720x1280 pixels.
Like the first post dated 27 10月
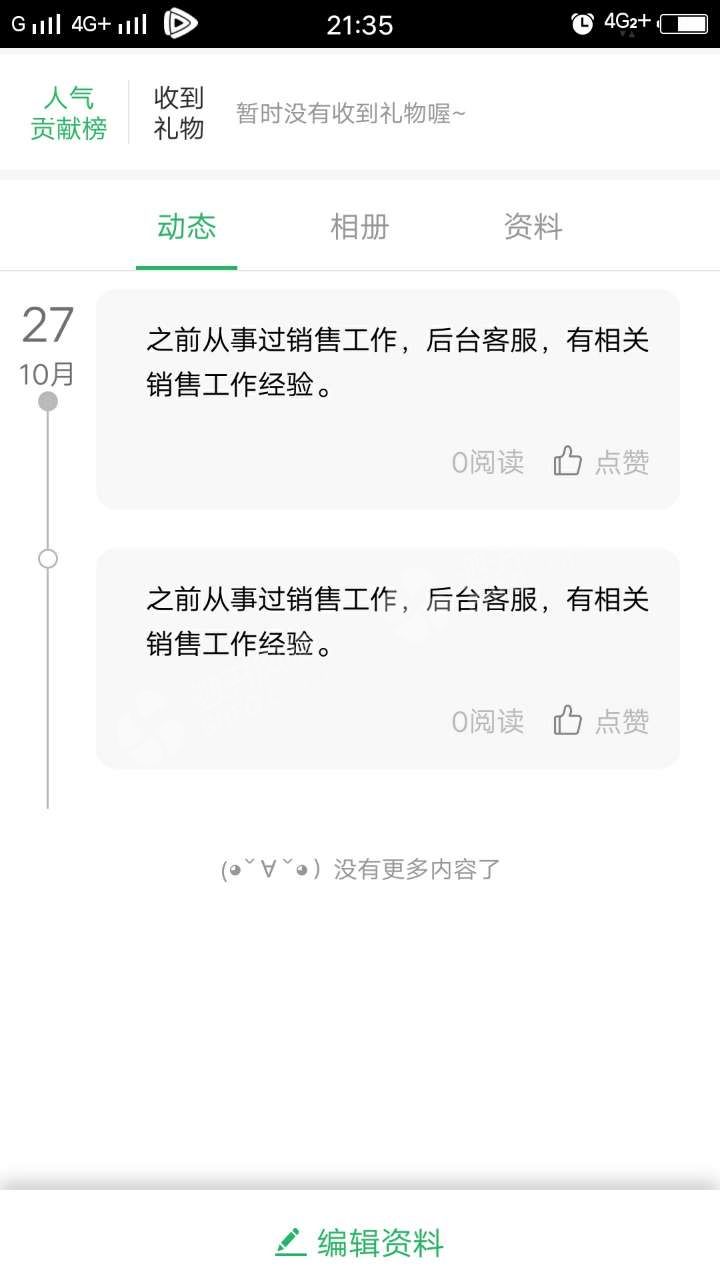point(601,462)
